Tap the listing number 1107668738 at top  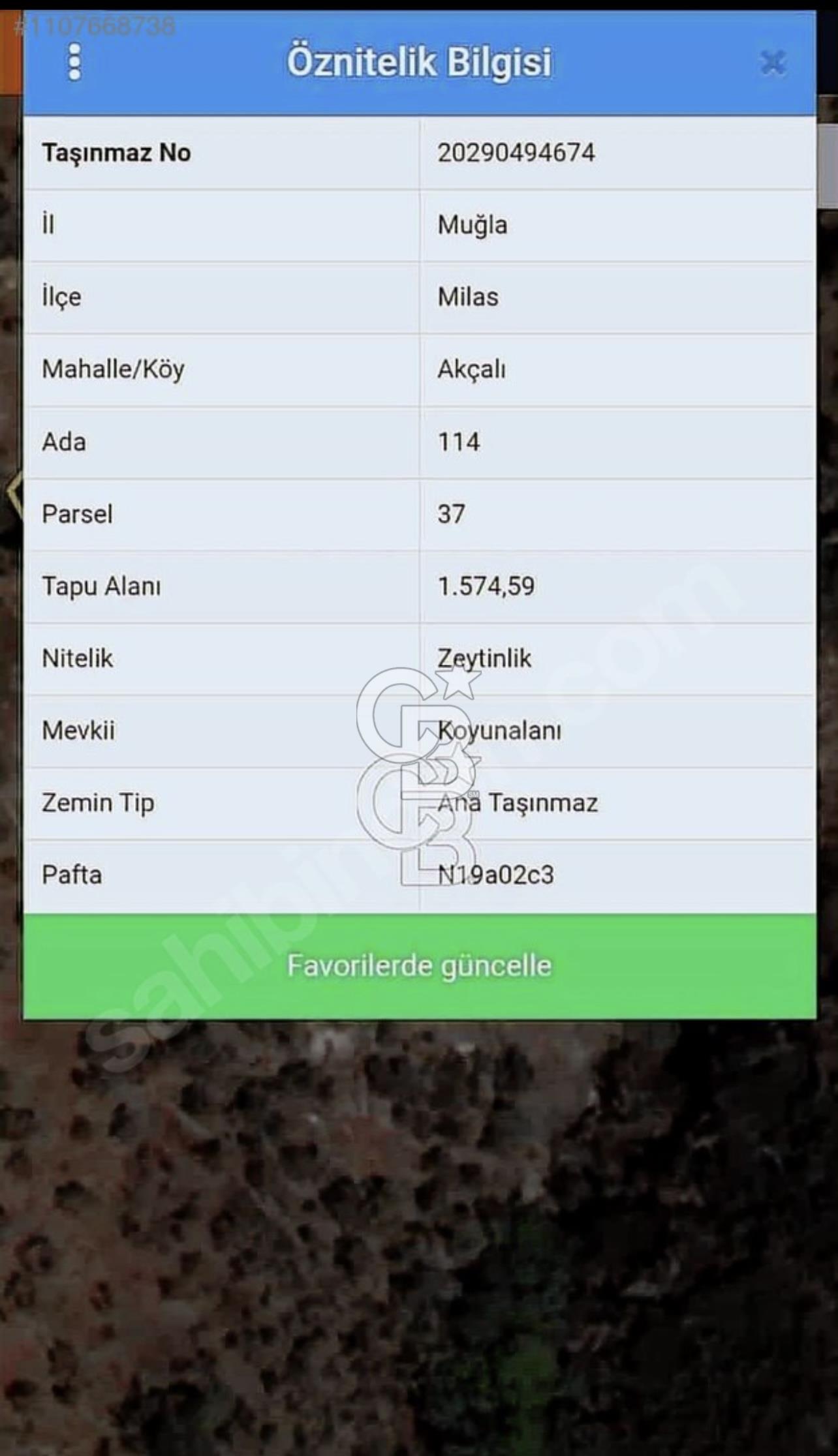click(x=91, y=25)
